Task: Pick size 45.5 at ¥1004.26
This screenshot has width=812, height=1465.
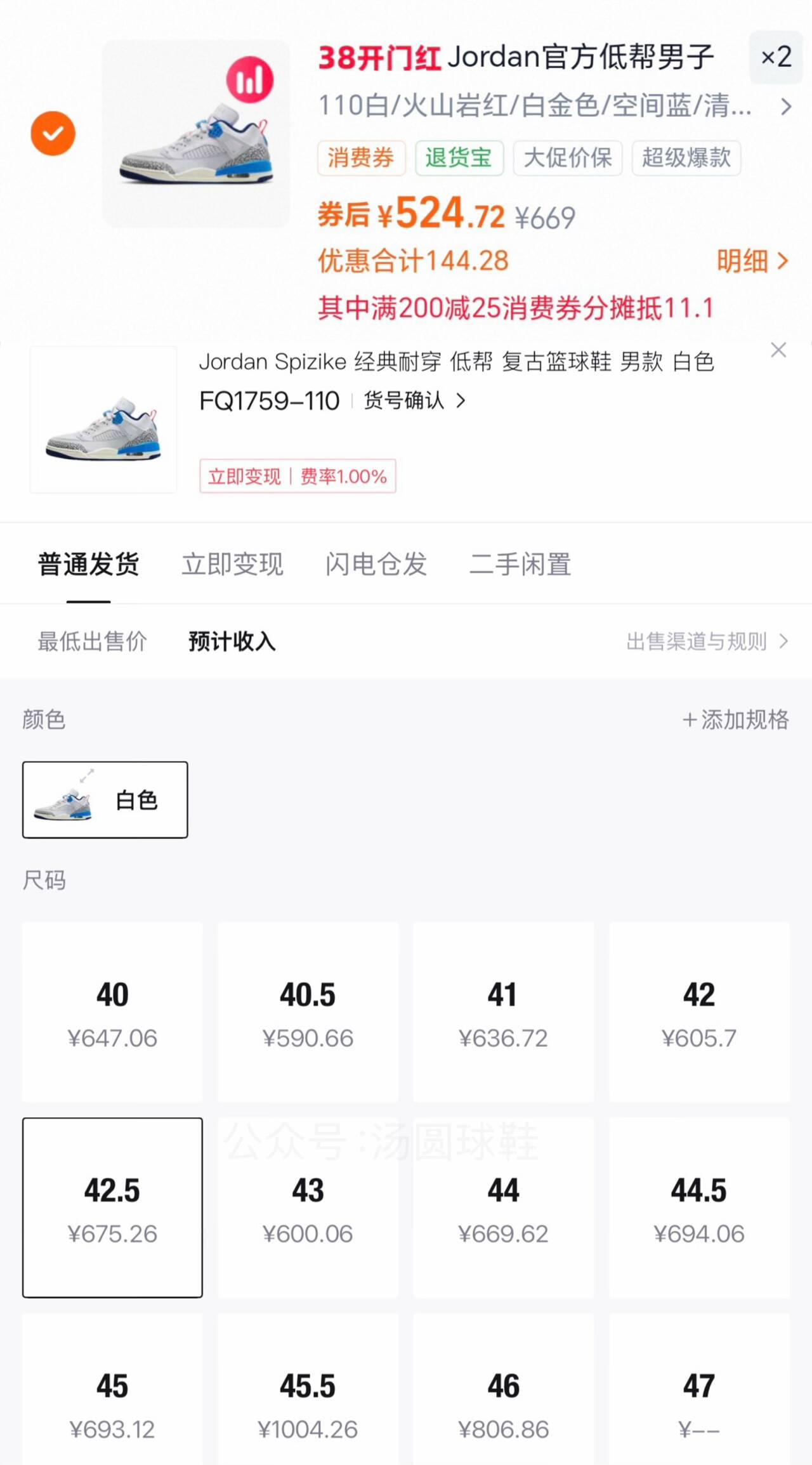Action: [x=308, y=1402]
